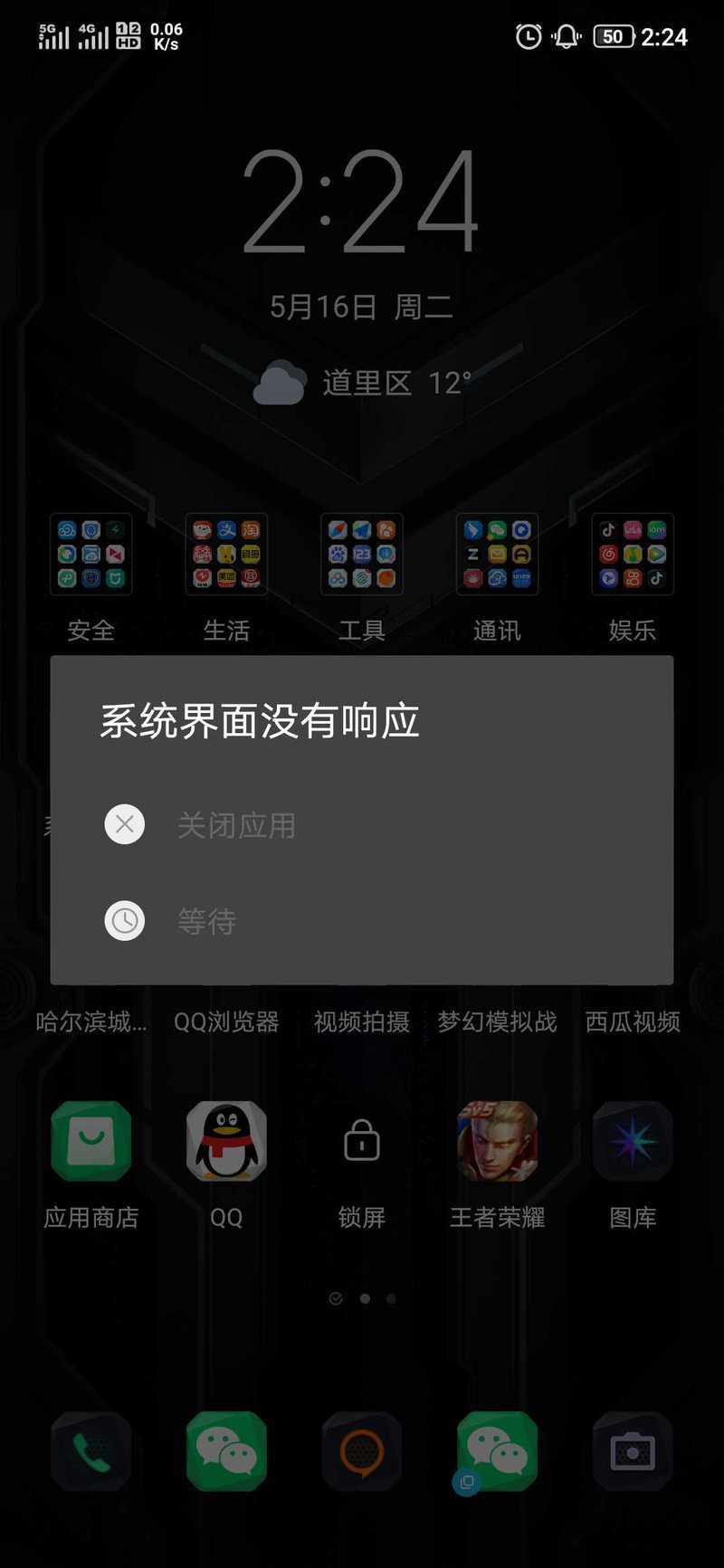Choose 等待 to keep waiting
This screenshot has width=724, height=1568.
(x=361, y=922)
